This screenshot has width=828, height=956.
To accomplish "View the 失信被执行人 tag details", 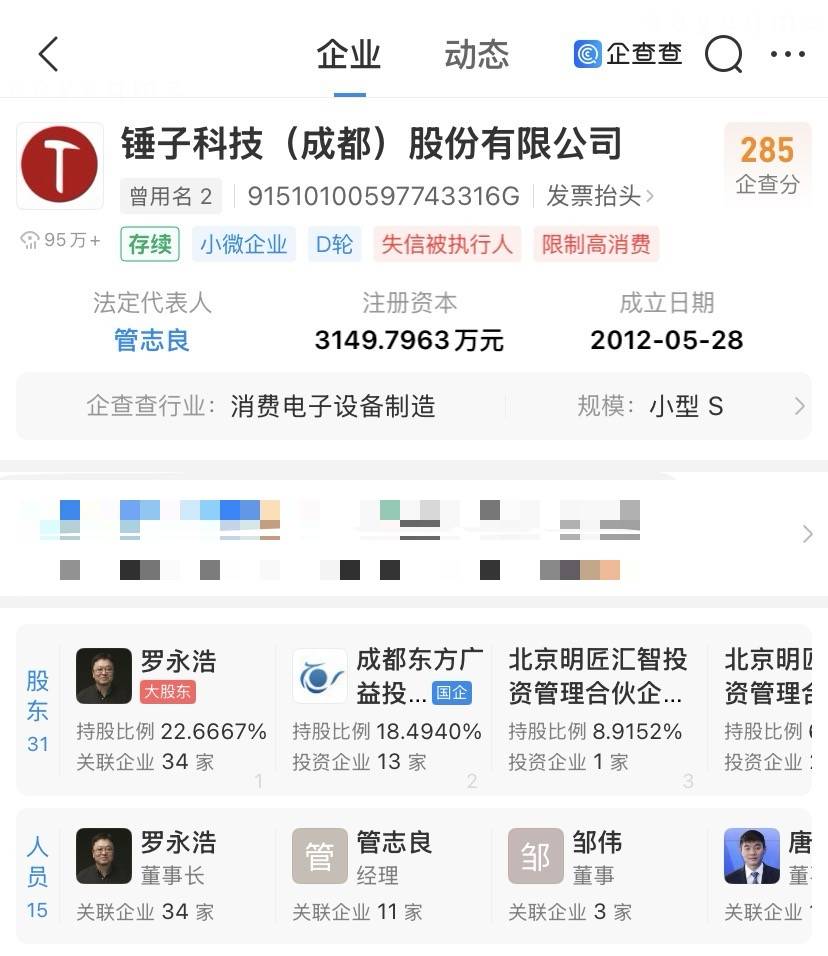I will pos(447,244).
